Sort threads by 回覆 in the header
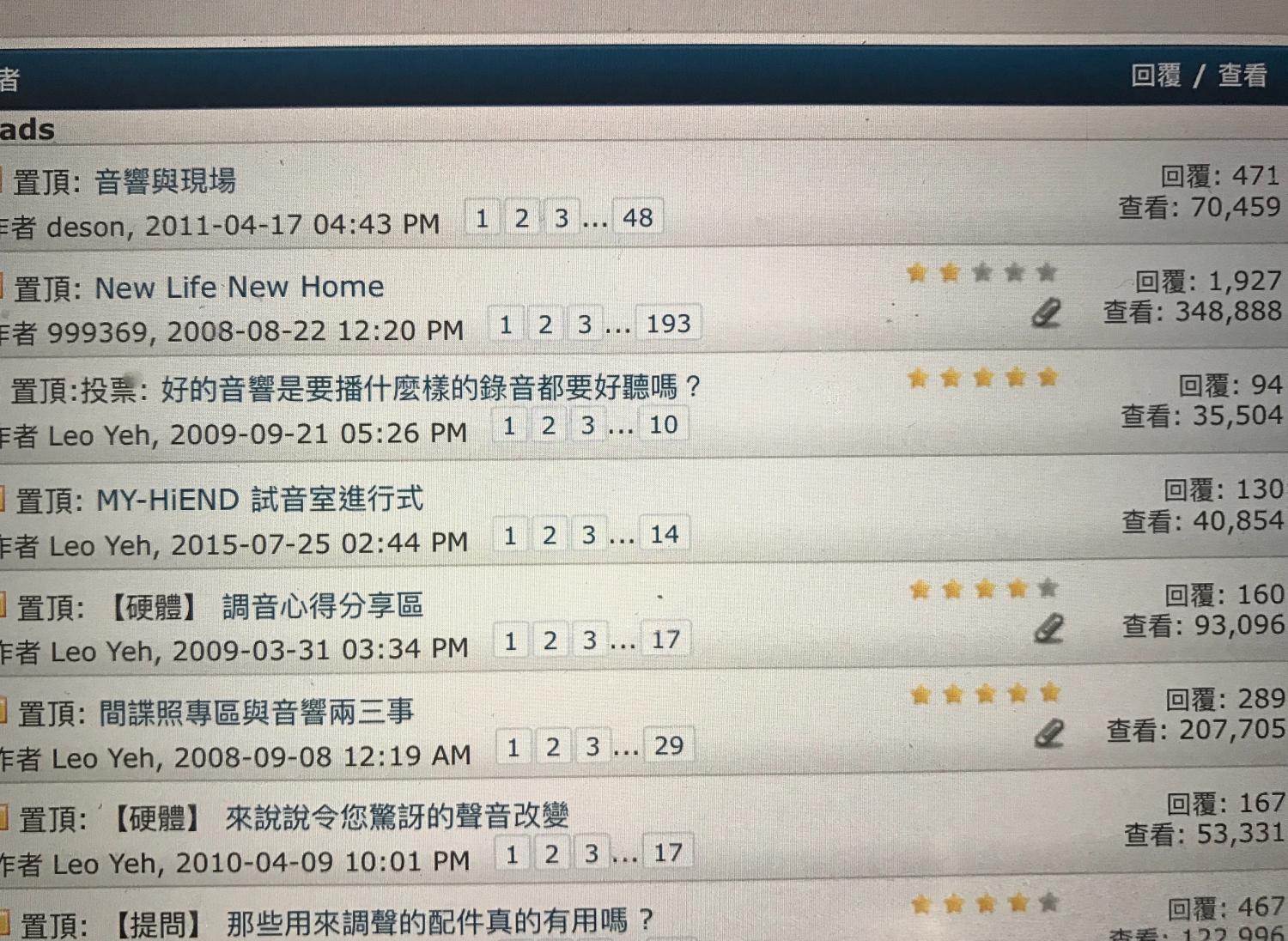1288x941 pixels. pyautogui.click(x=1156, y=76)
